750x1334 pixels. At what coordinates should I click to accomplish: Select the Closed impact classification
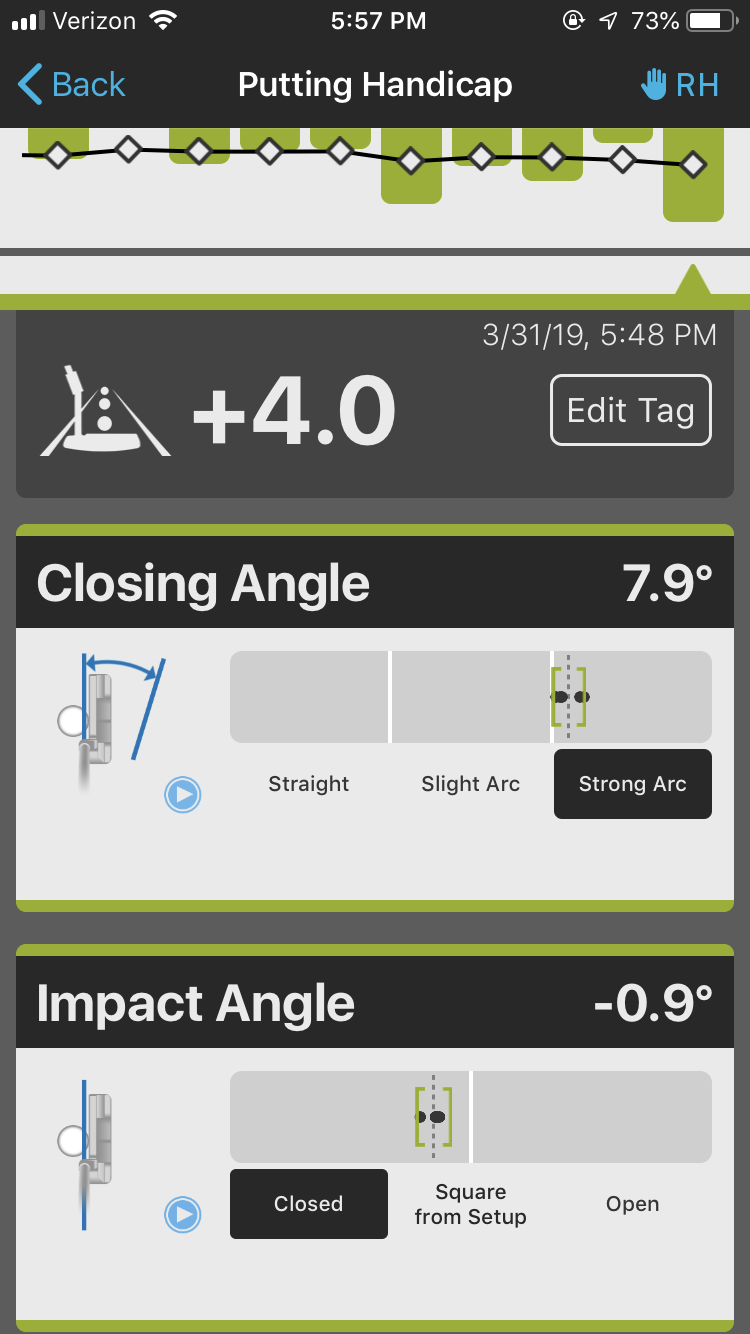pyautogui.click(x=308, y=1204)
